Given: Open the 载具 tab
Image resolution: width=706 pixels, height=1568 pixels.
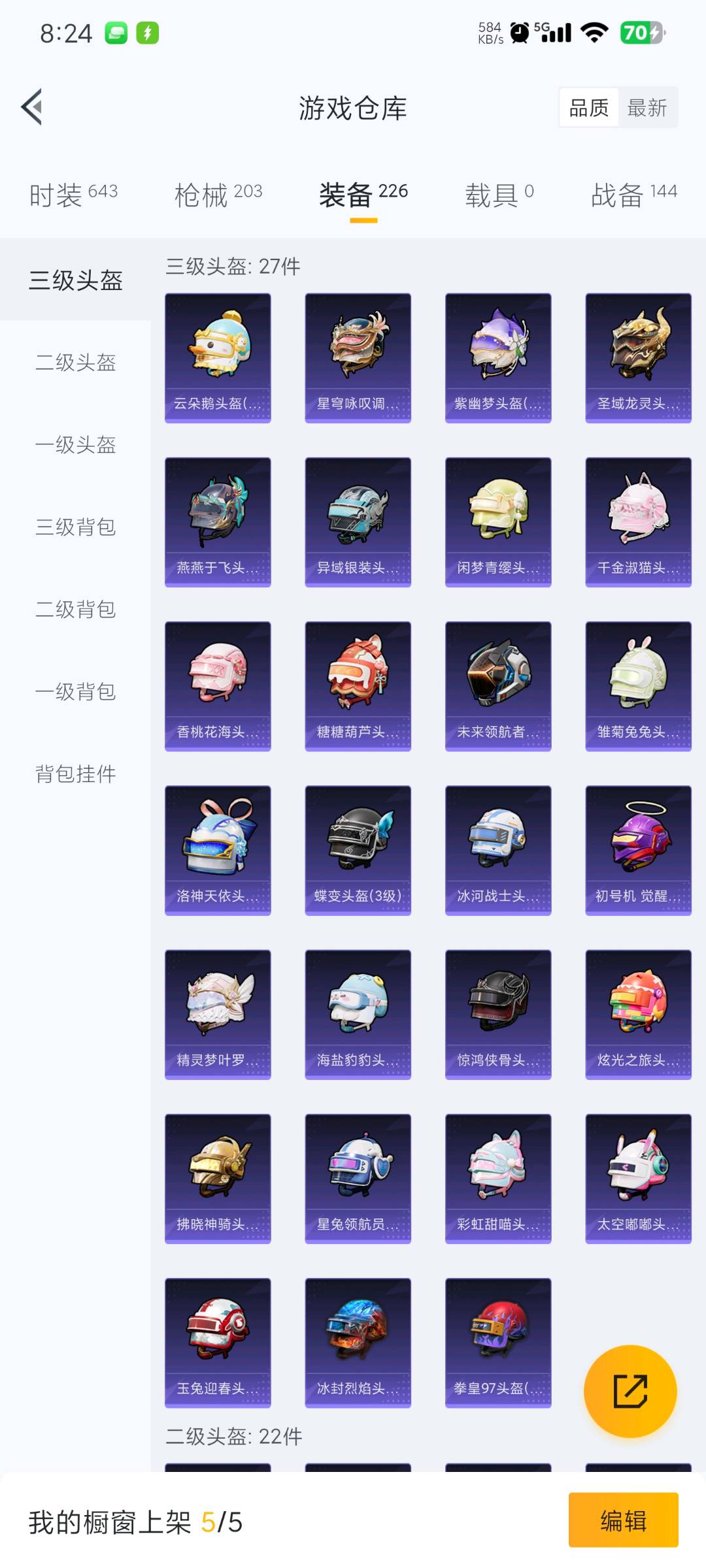Looking at the screenshot, I should (499, 194).
